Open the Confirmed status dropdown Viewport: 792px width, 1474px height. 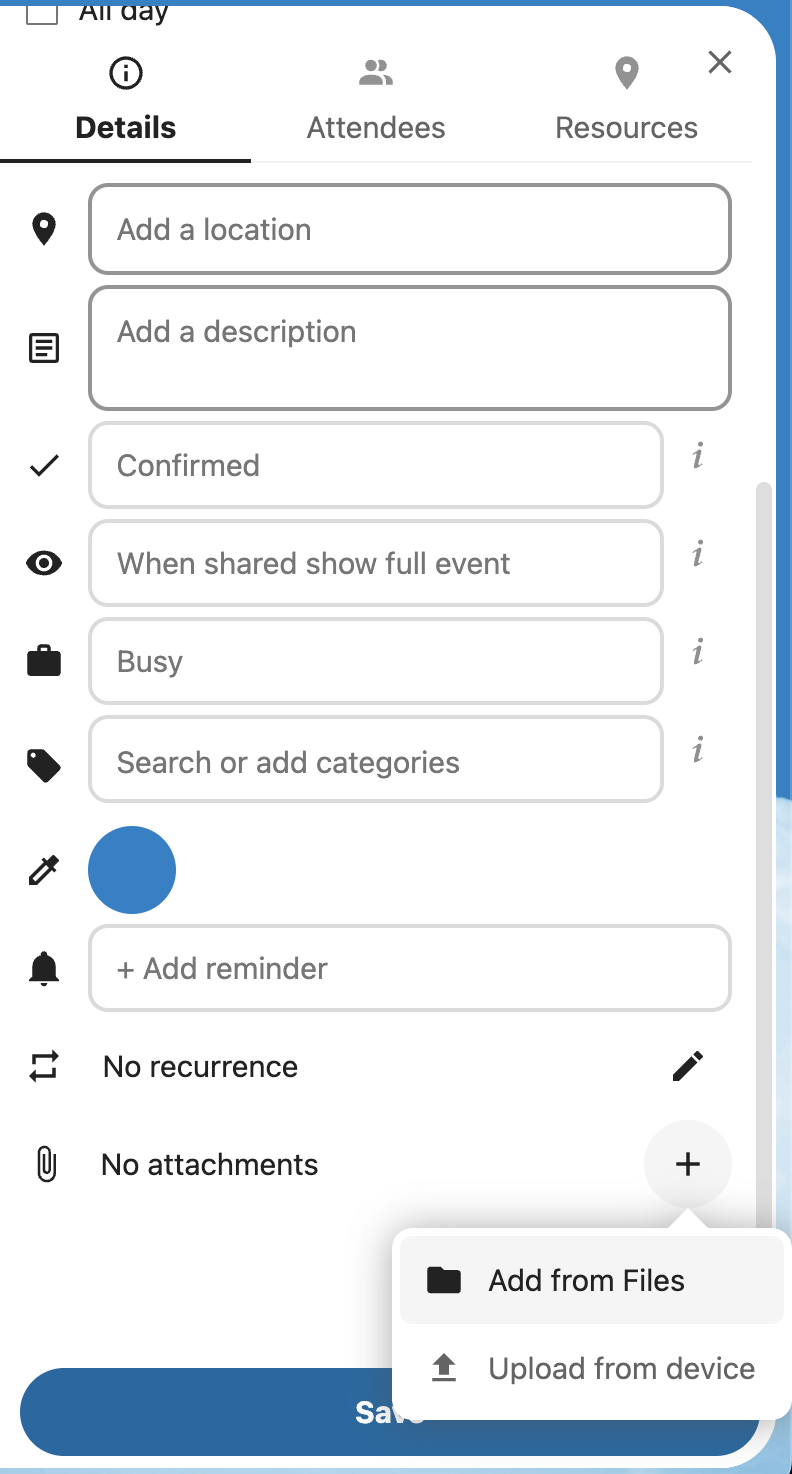pyautogui.click(x=376, y=465)
